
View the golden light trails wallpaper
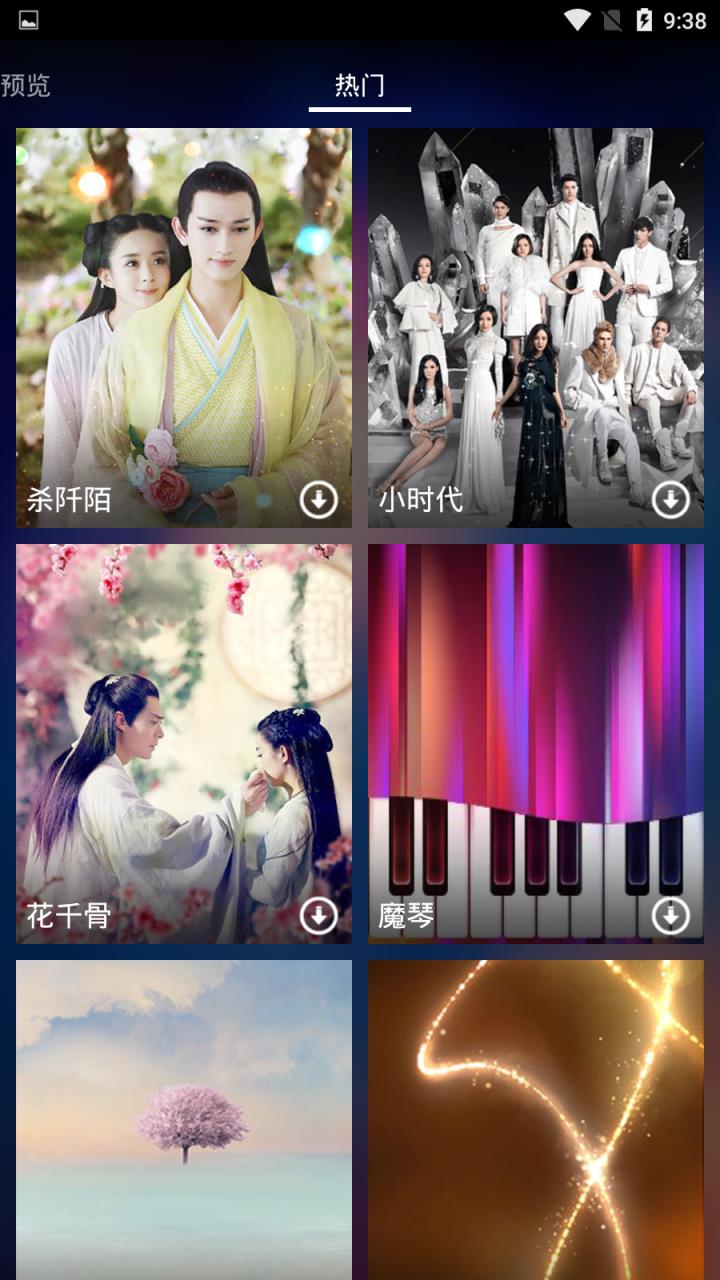(536, 1118)
